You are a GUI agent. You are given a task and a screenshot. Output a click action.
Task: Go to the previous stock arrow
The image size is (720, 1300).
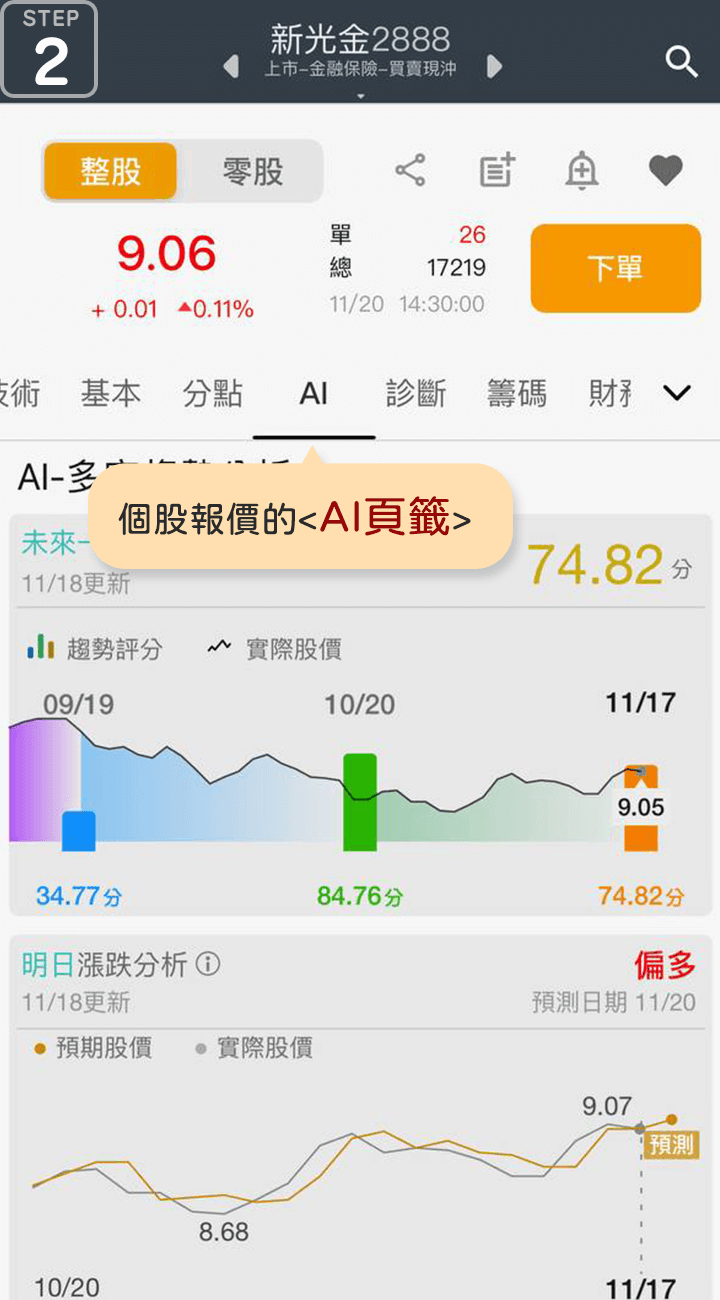tap(231, 67)
